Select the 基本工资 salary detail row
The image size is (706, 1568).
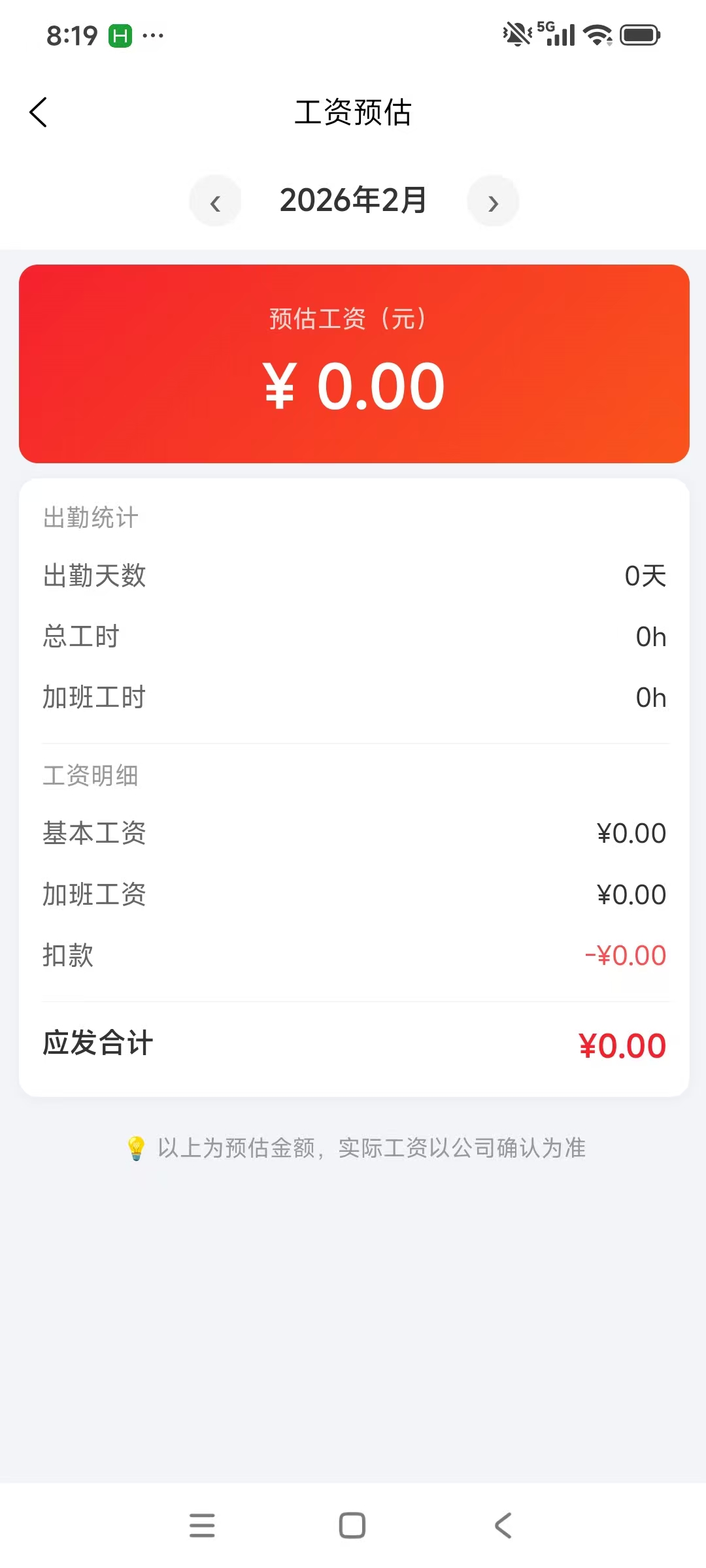click(x=353, y=832)
